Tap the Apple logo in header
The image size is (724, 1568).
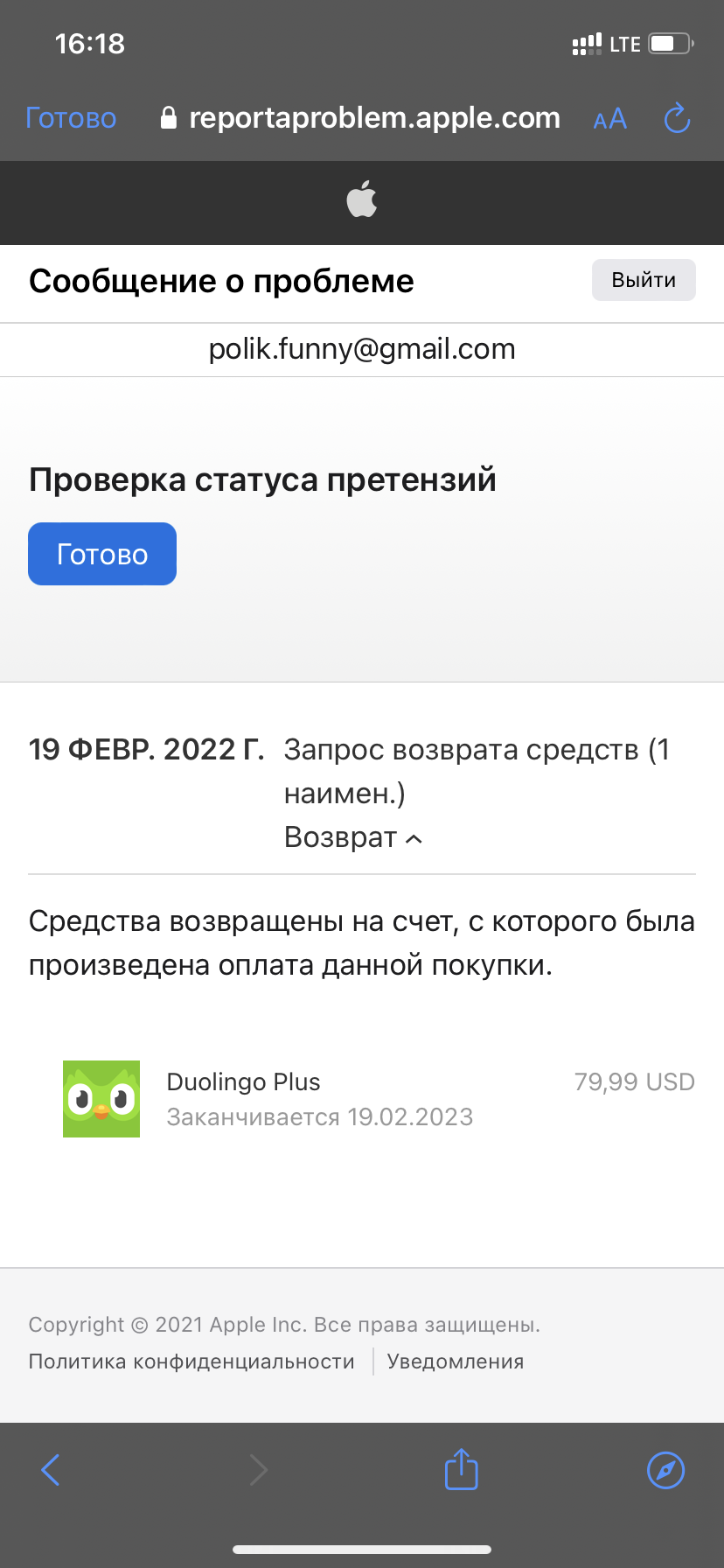362,199
